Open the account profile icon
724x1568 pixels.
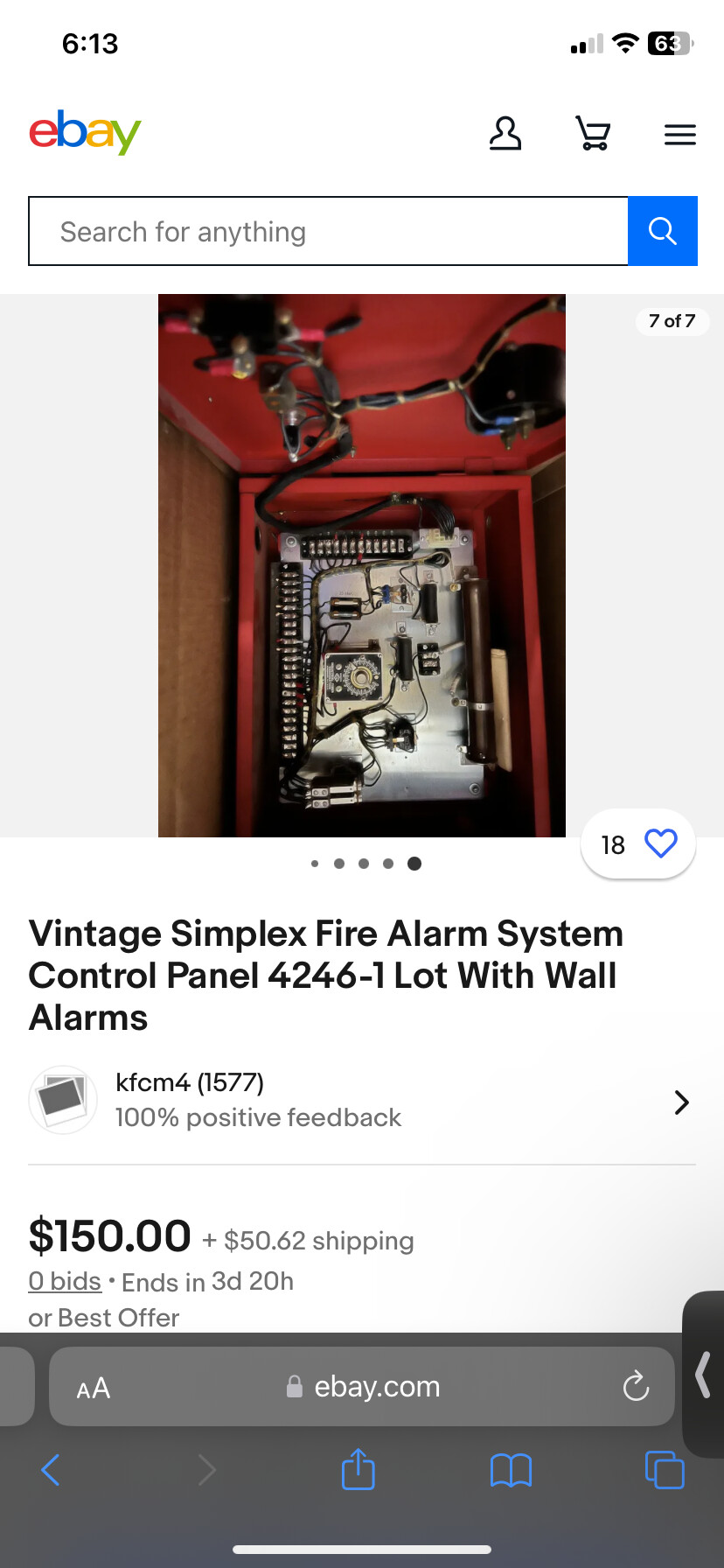click(x=505, y=134)
